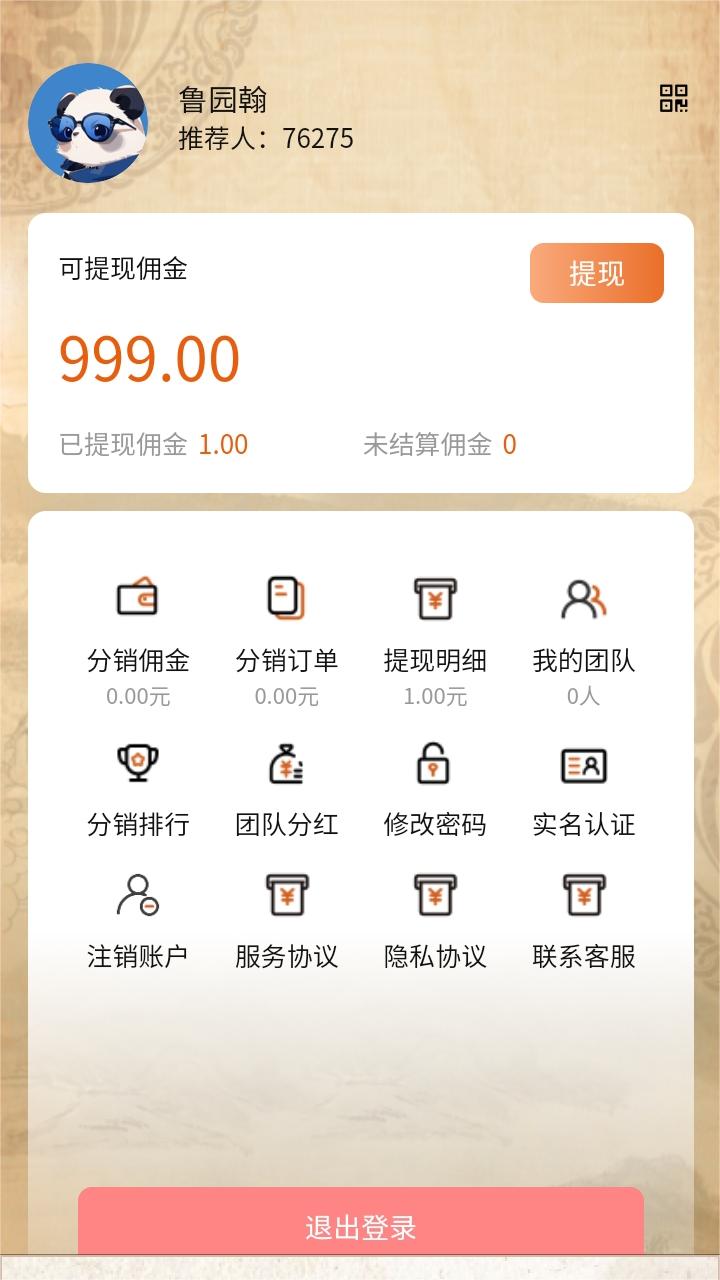This screenshot has height=1280, width=720.
Task: Open the QR code in top right
Action: click(675, 97)
